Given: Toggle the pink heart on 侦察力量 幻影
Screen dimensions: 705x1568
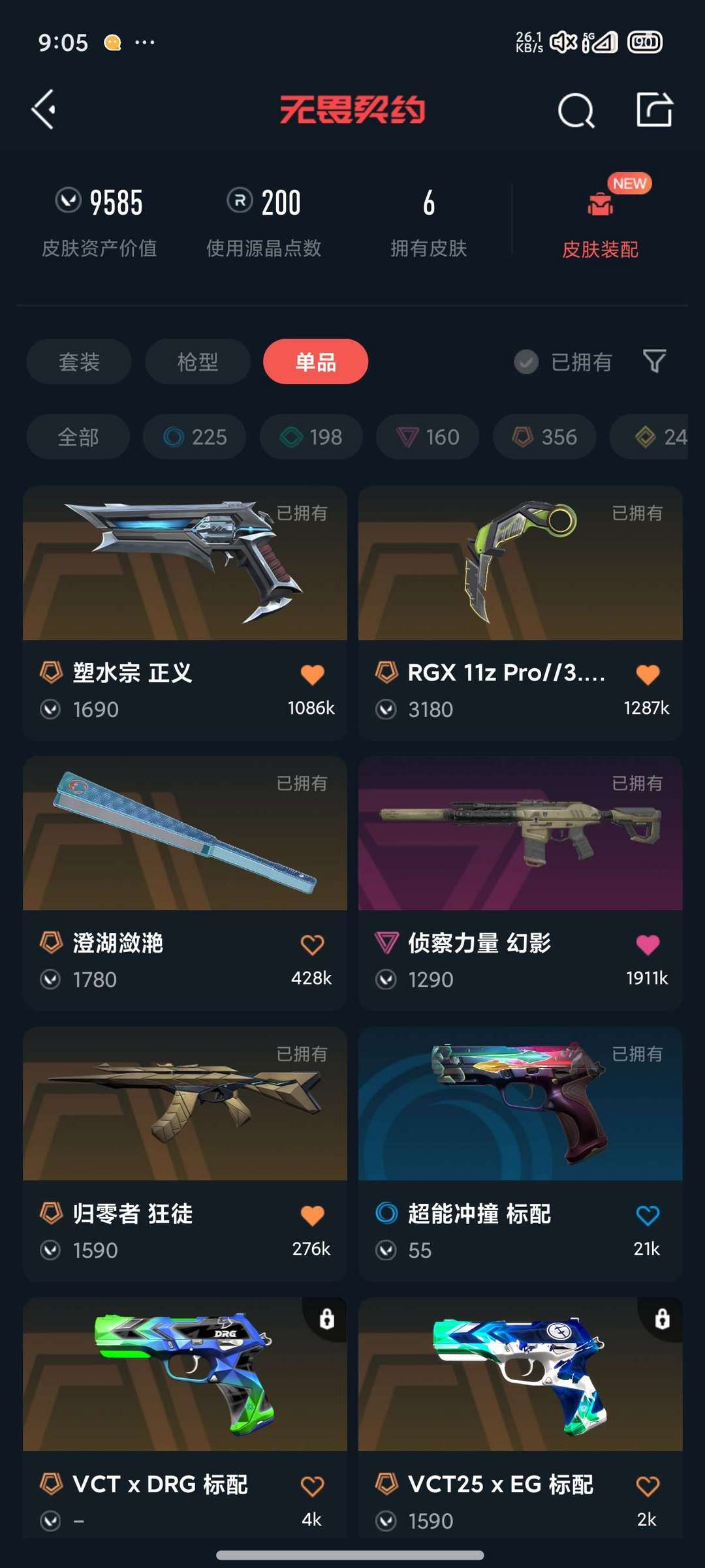Looking at the screenshot, I should (x=647, y=944).
